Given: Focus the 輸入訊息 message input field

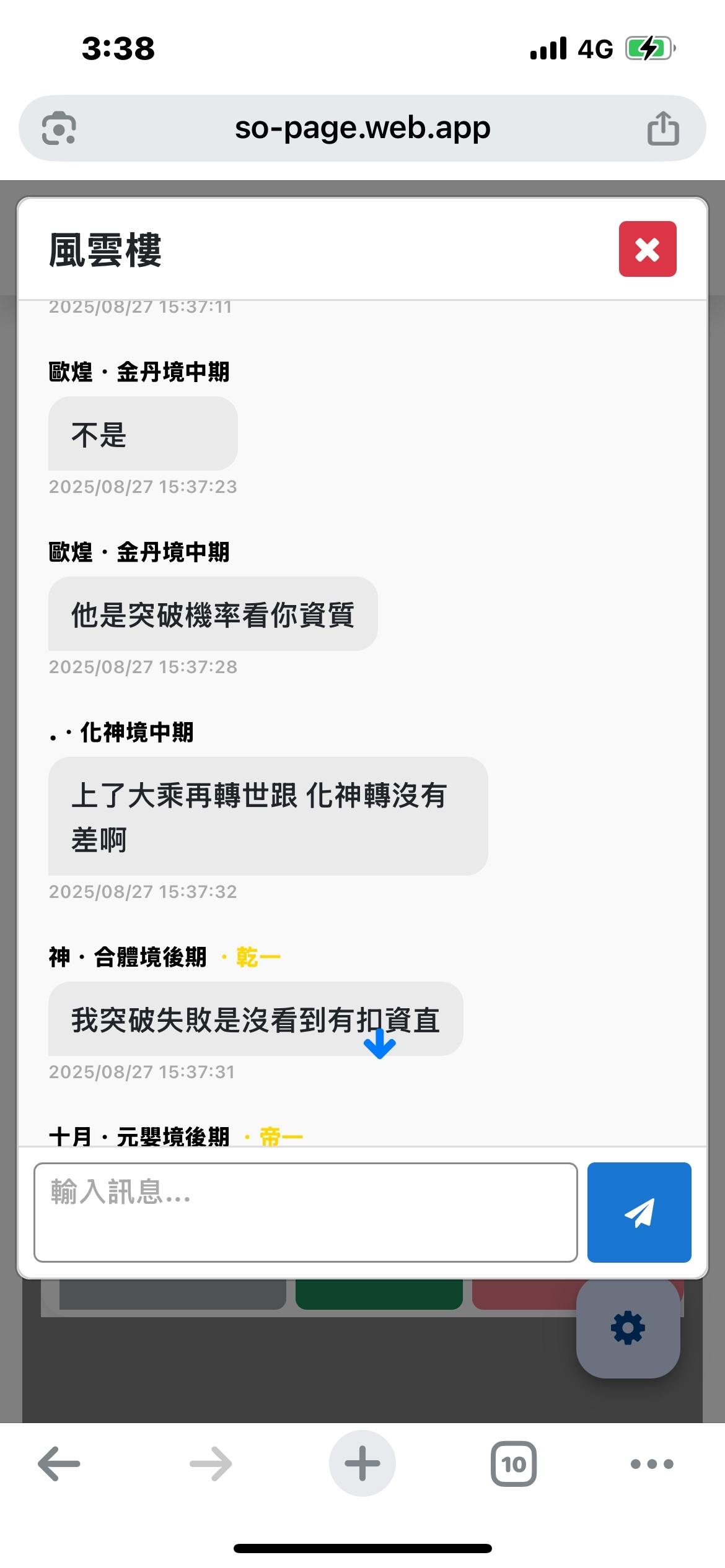Looking at the screenshot, I should [305, 1212].
